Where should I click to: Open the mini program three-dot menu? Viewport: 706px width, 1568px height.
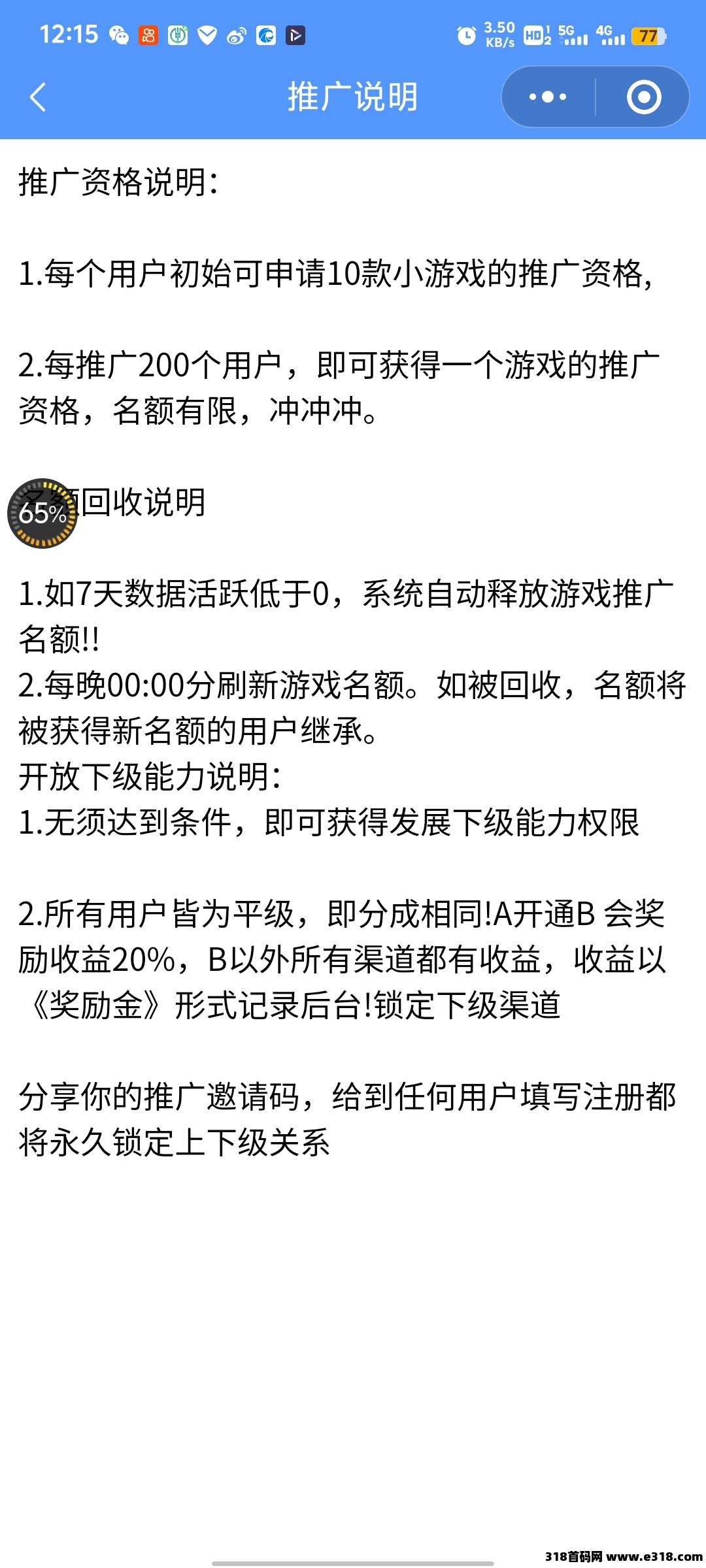pos(548,97)
